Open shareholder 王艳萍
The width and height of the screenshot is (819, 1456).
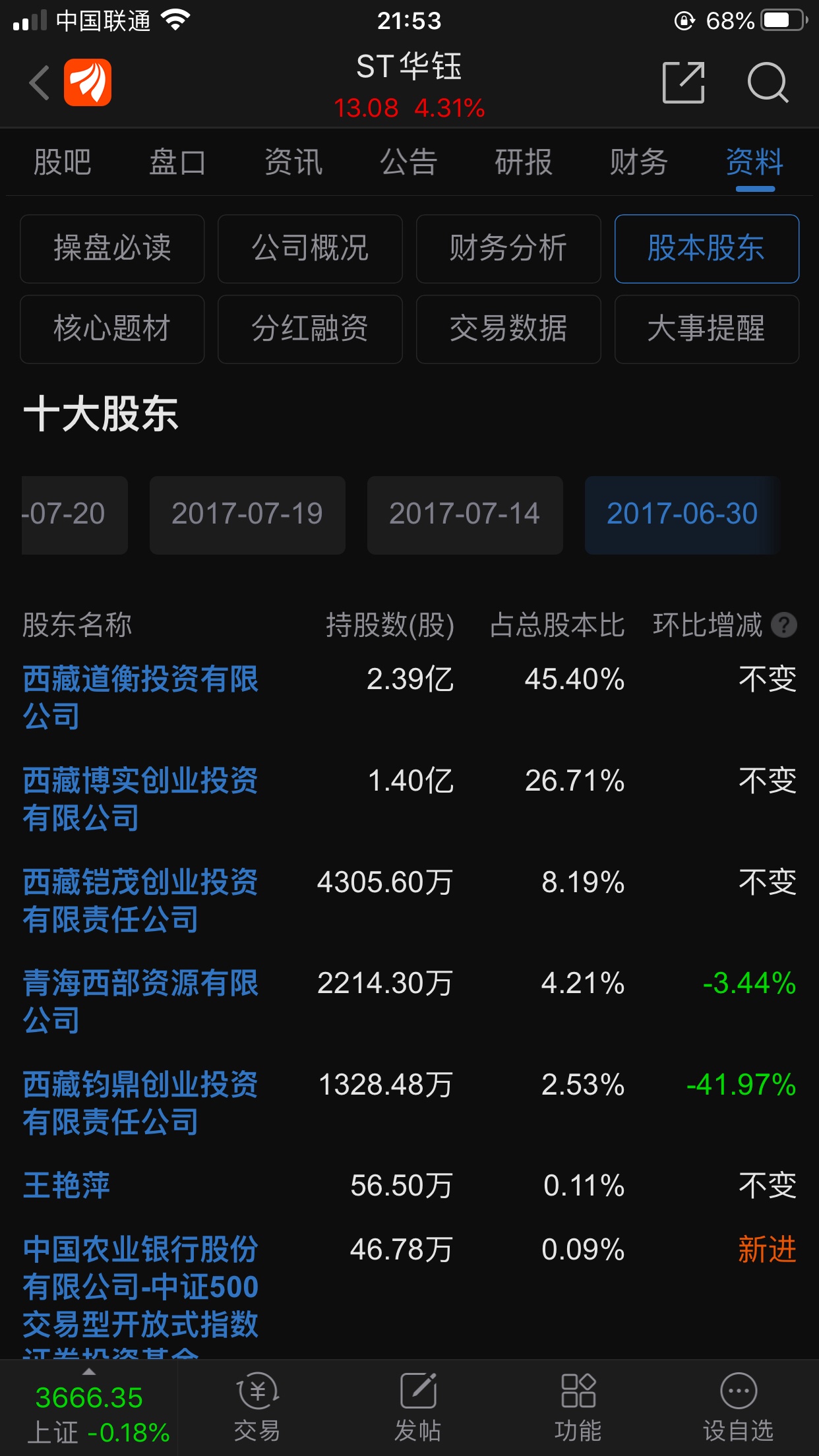(67, 1186)
